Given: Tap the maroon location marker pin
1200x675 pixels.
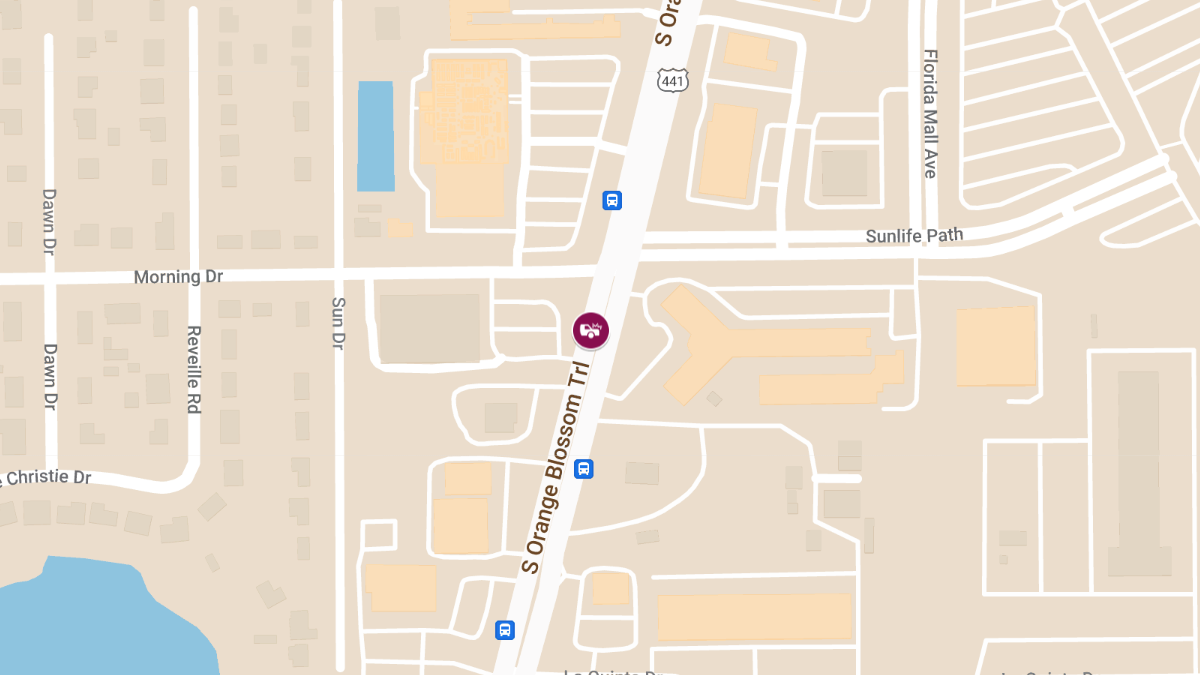Looking at the screenshot, I should click(x=590, y=330).
